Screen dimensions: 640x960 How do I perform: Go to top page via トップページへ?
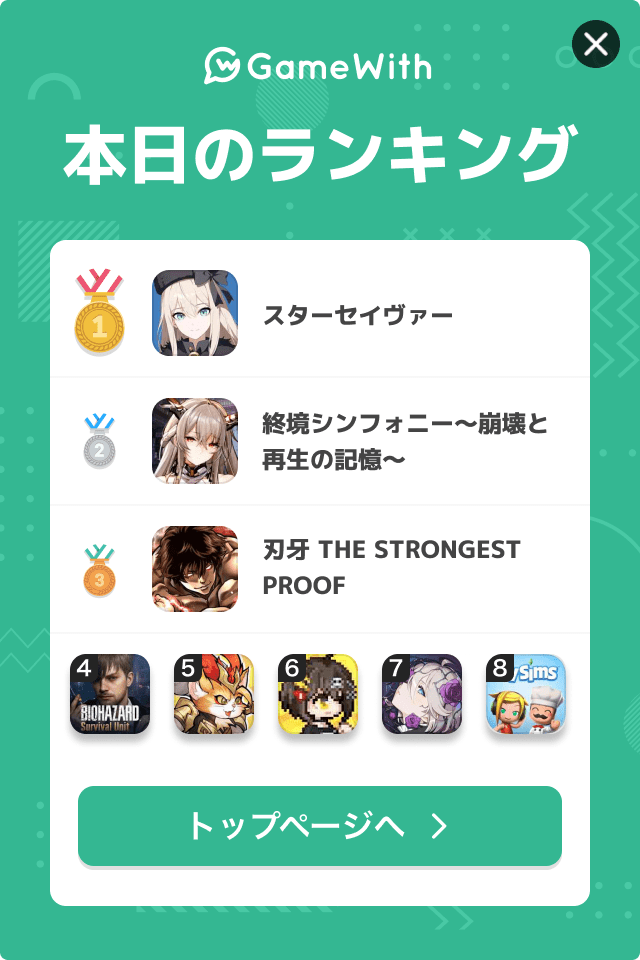[x=320, y=826]
